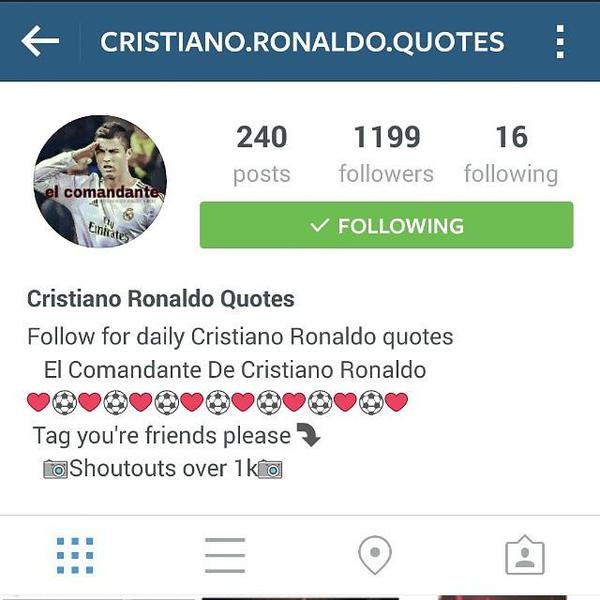This screenshot has height=600, width=600.
Task: Tap the green Following button
Action: click(386, 225)
